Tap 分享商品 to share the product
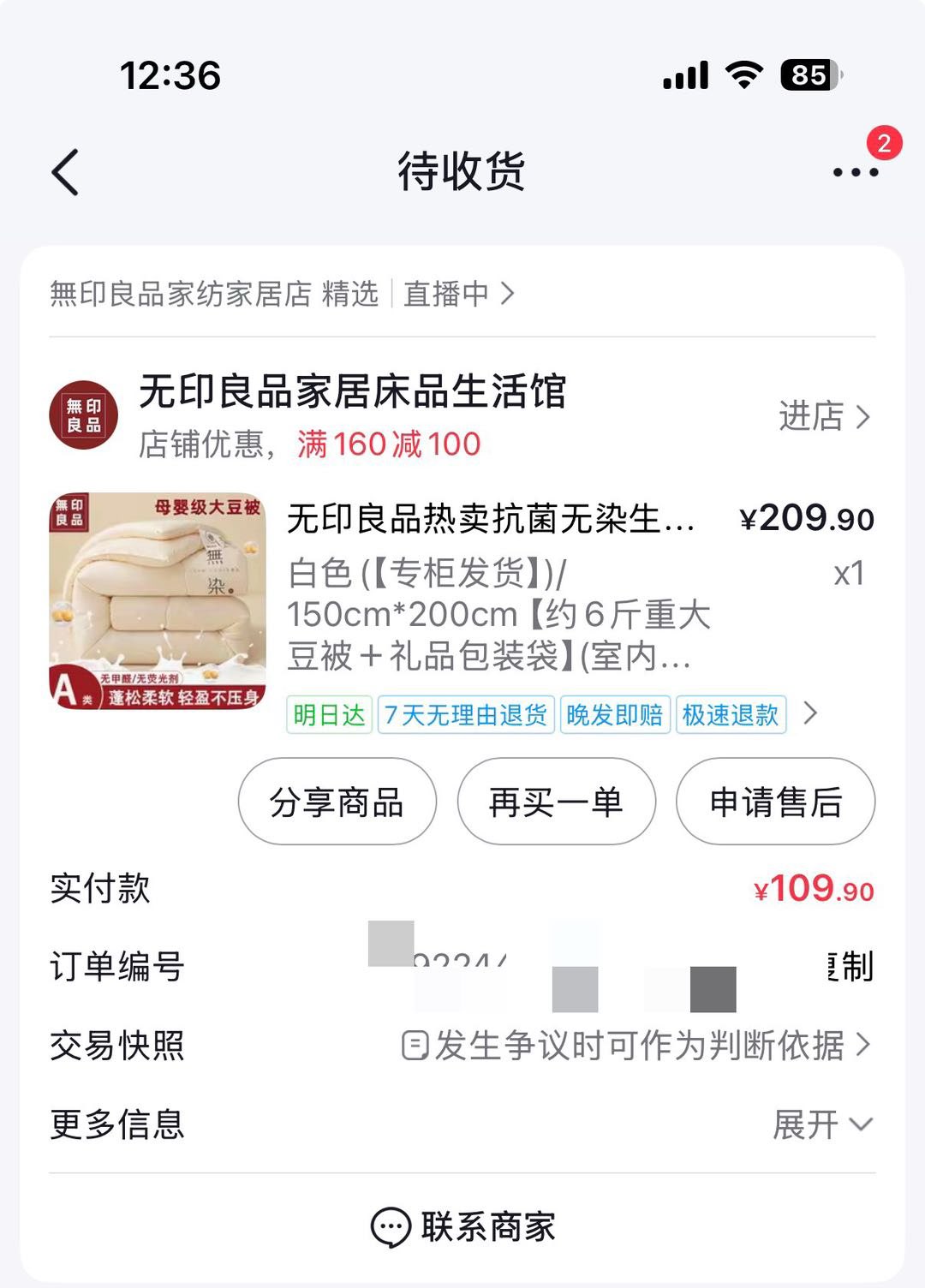The width and height of the screenshot is (925, 1288). tap(337, 802)
